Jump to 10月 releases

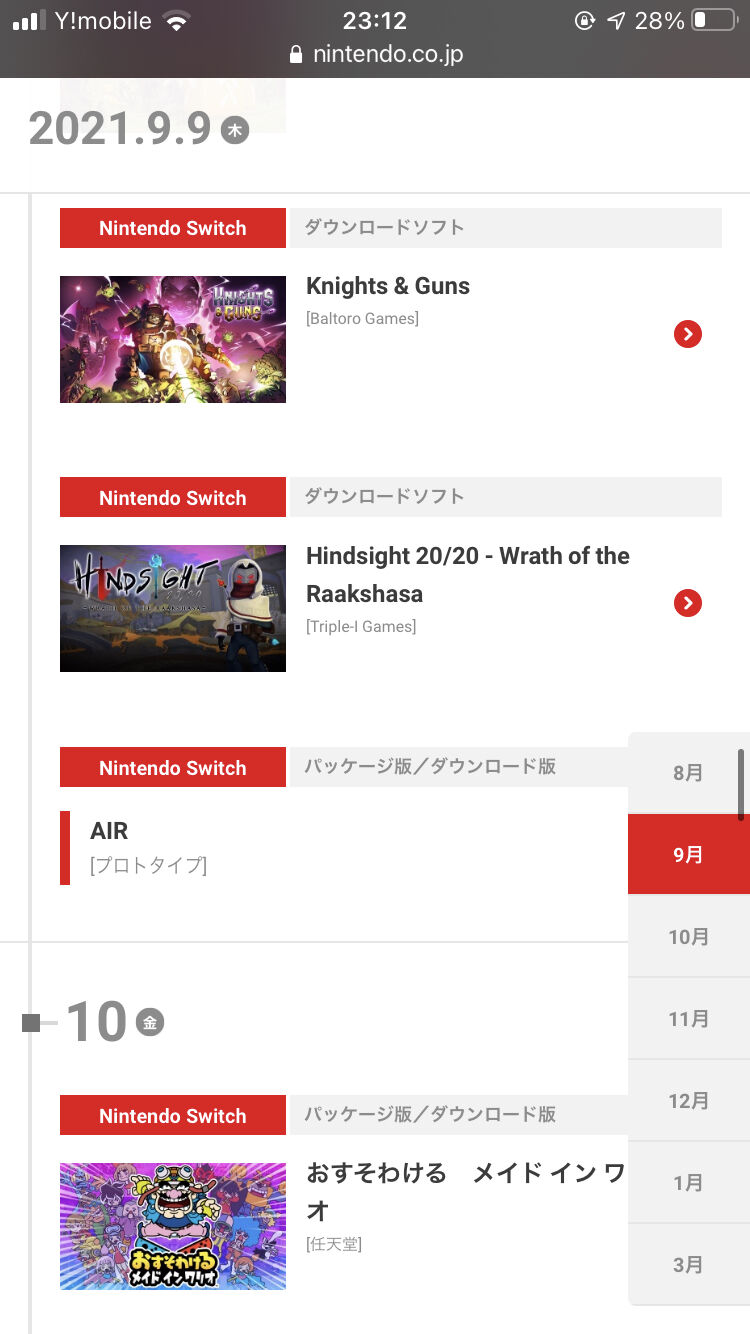688,937
